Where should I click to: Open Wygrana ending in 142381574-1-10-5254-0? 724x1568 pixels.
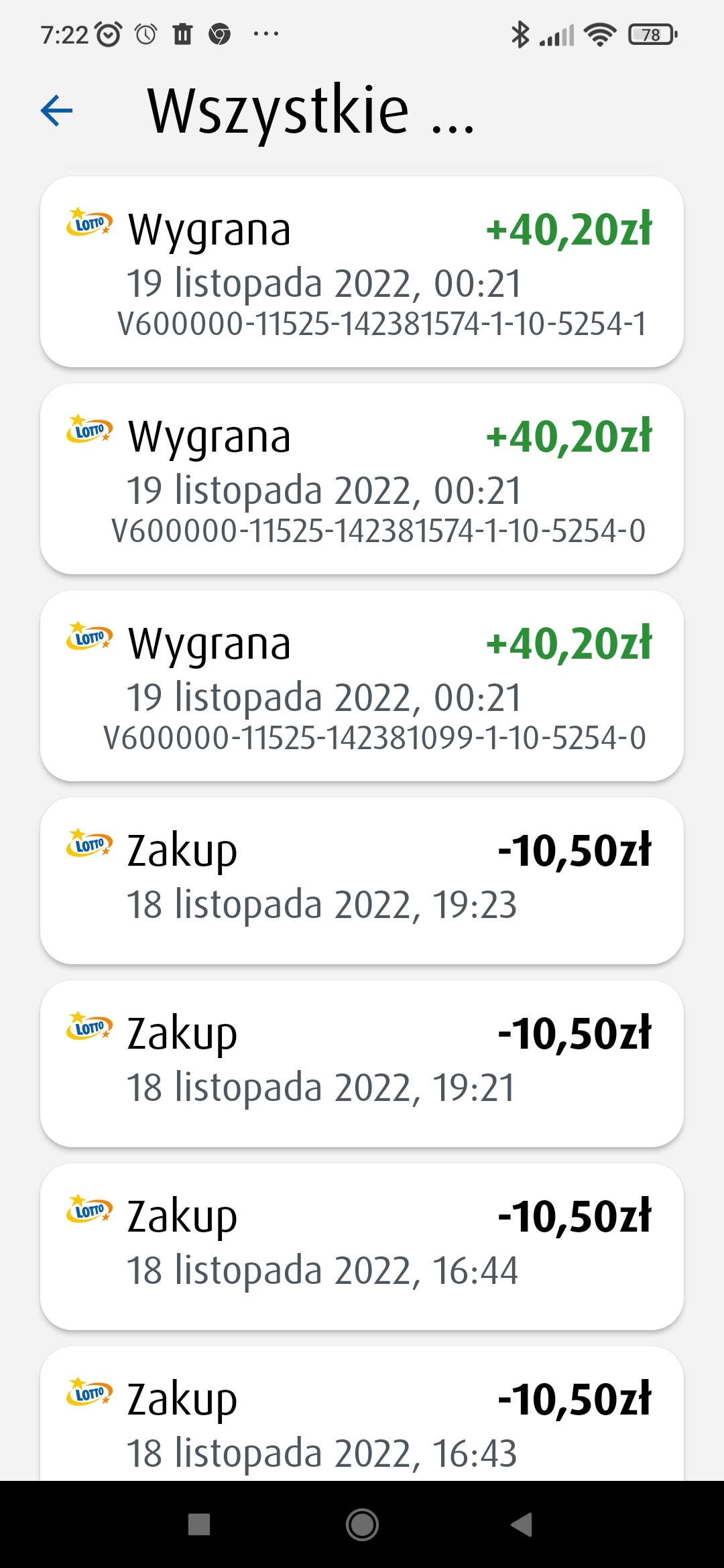point(362,478)
